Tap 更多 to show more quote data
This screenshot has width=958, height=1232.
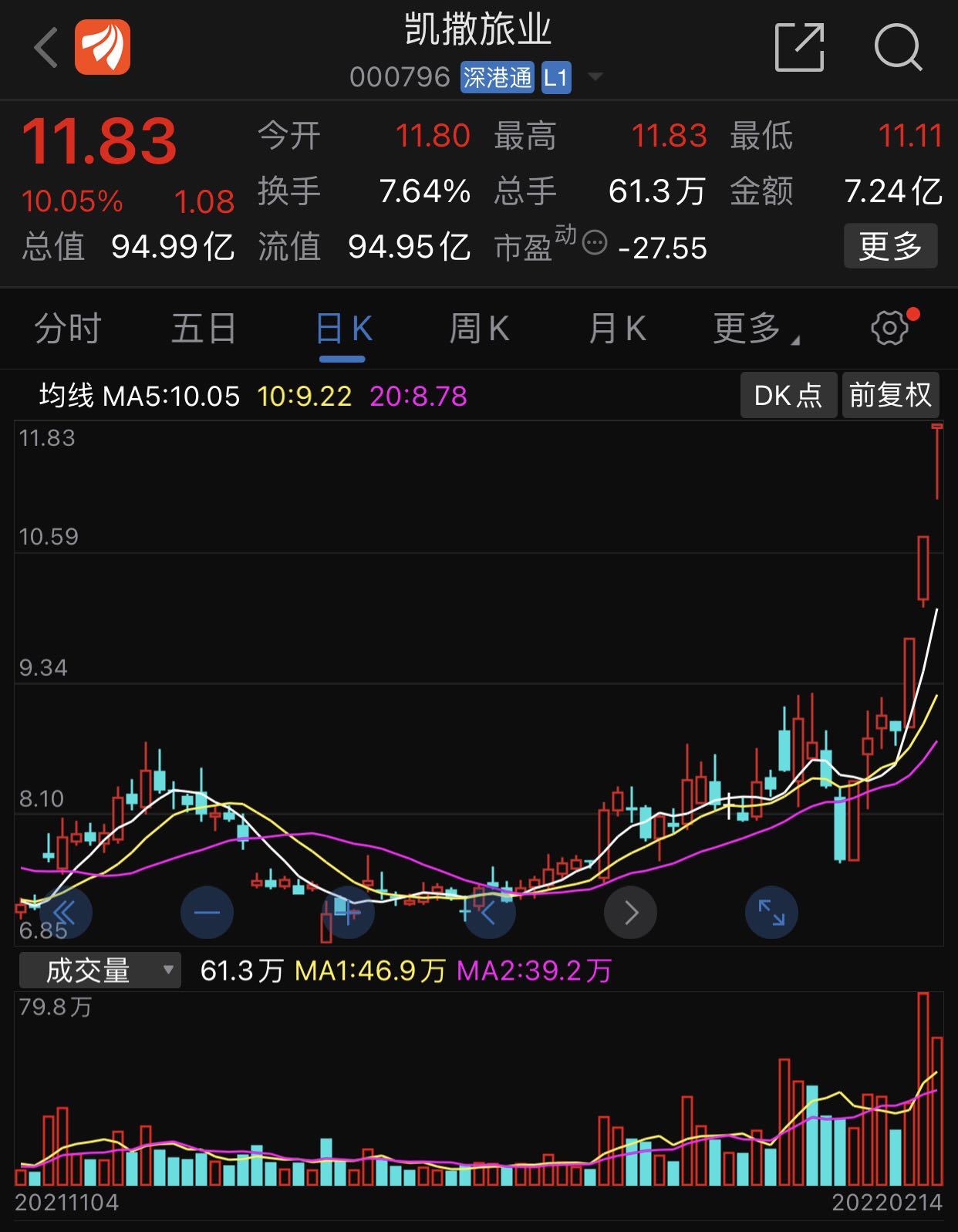point(890,246)
